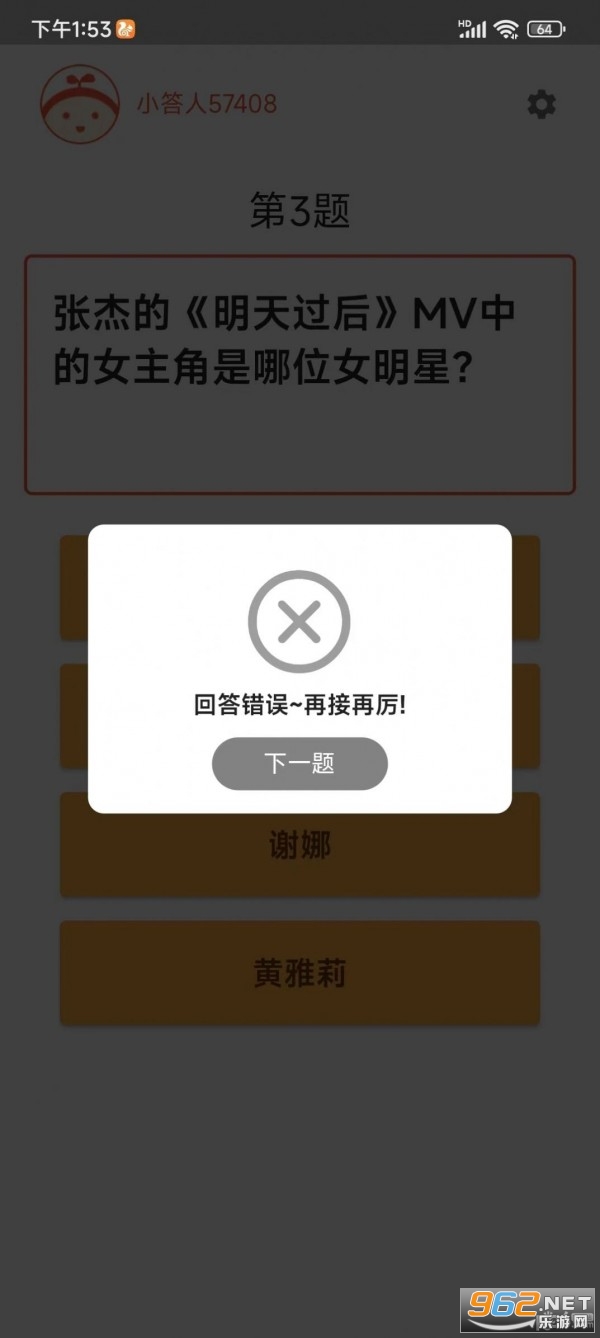The image size is (600, 1338).
Task: Open the settings gear icon
Action: pyautogui.click(x=541, y=104)
